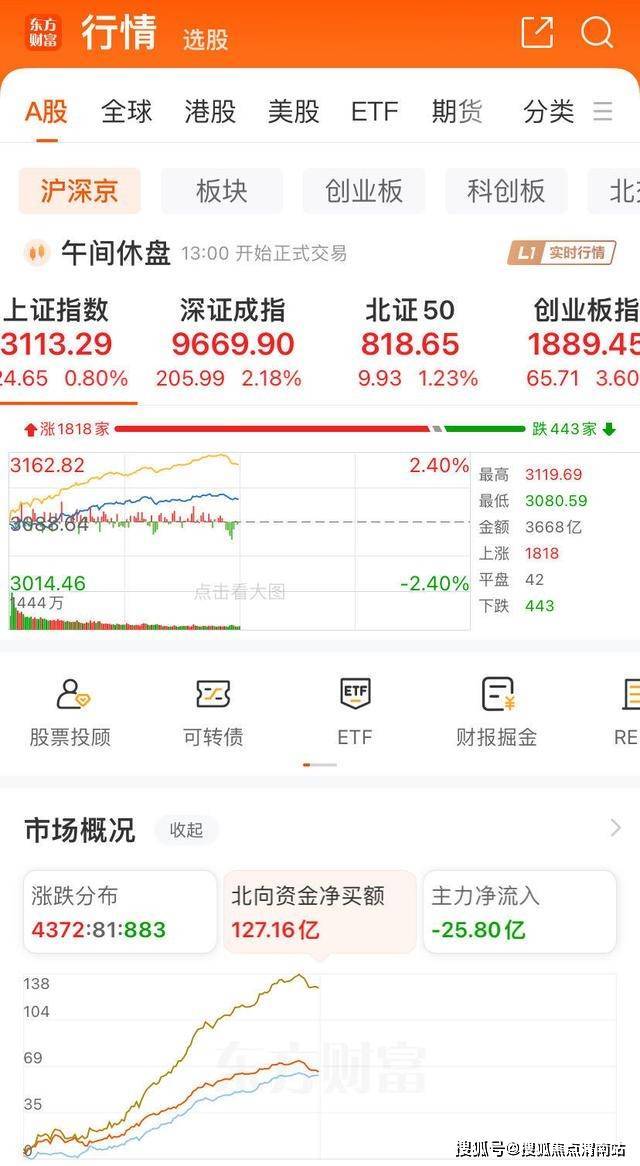
Task: Open the ETF top tab
Action: [x=374, y=111]
